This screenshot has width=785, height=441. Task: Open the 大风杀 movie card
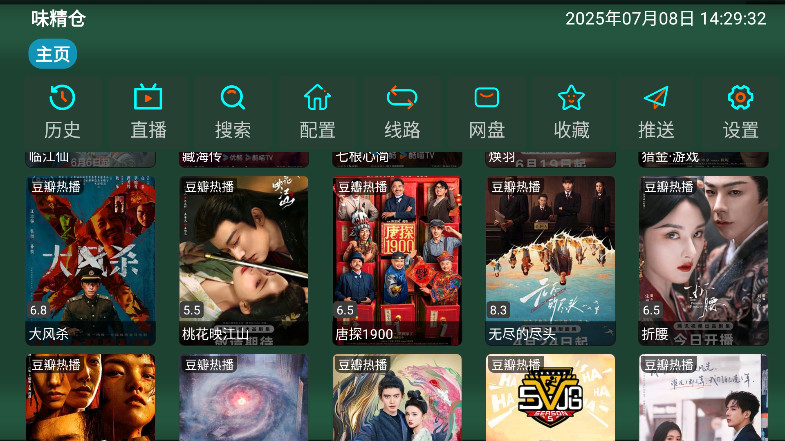[91, 260]
